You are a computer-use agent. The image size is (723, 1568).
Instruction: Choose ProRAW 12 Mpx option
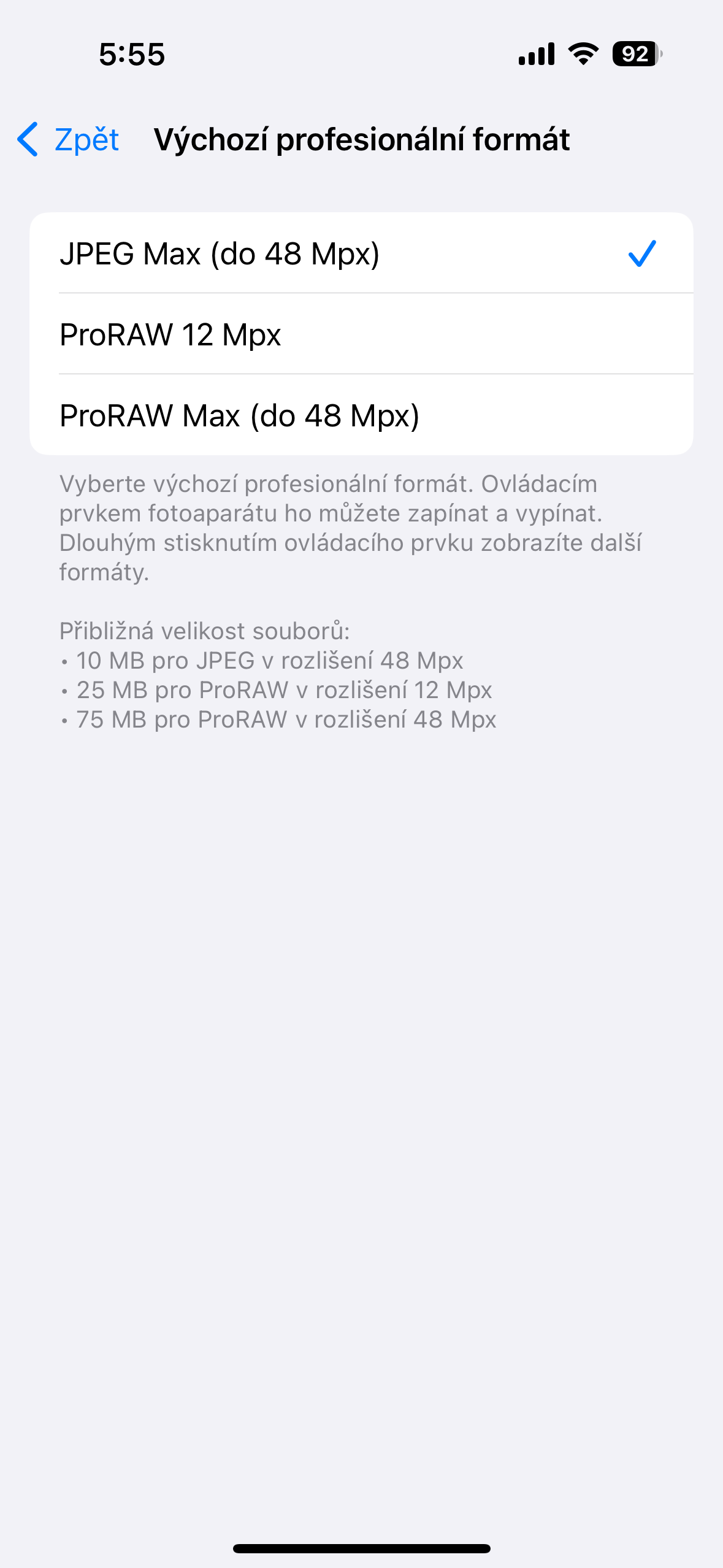(361, 334)
